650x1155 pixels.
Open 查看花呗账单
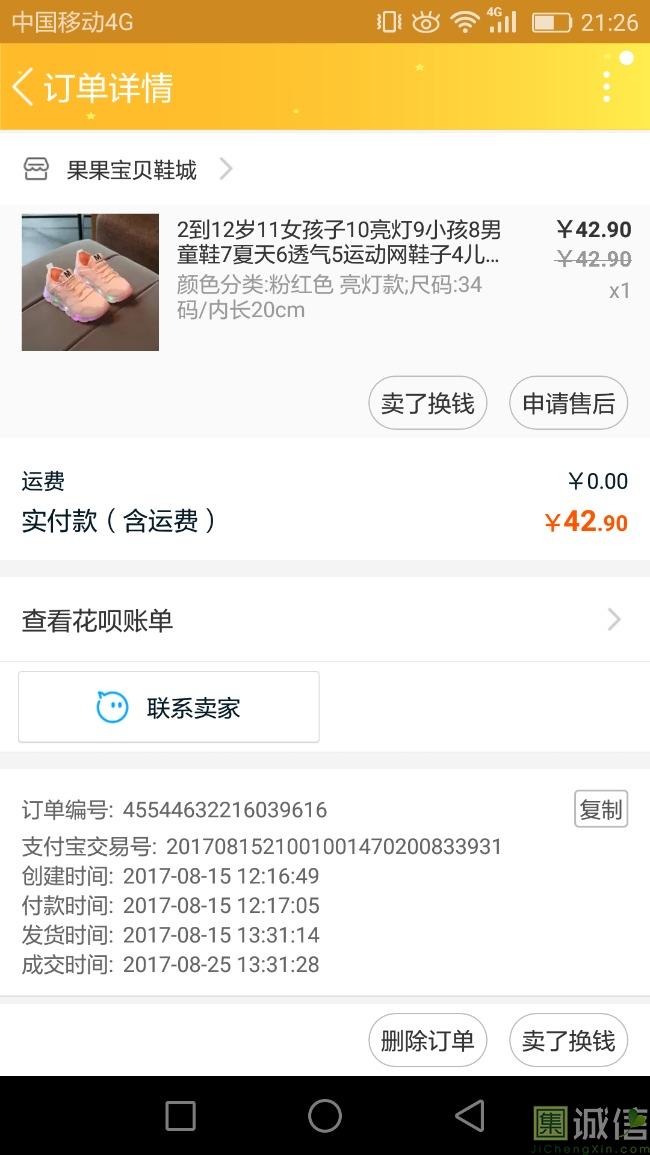click(x=324, y=621)
